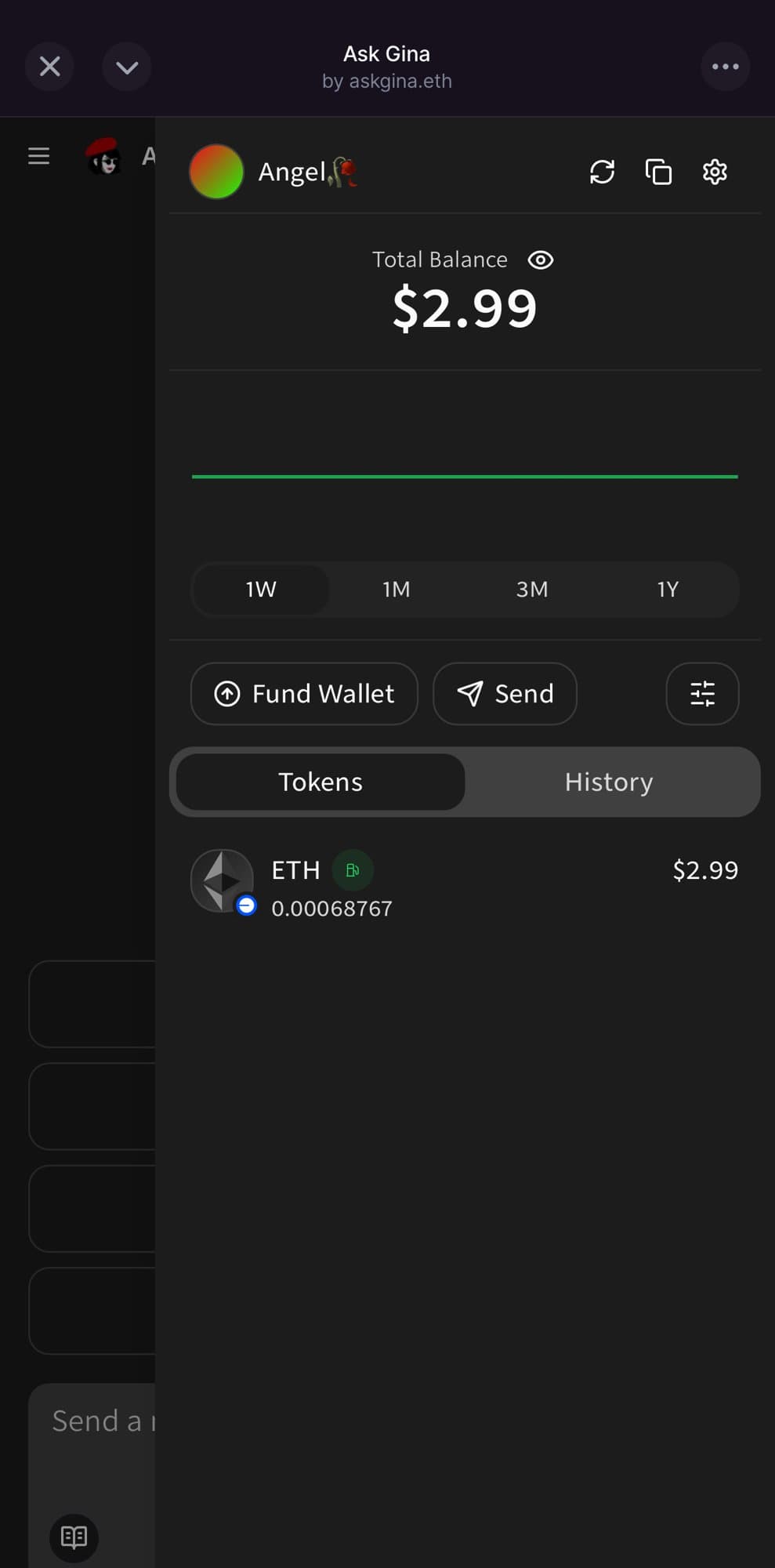Tap the Send button

click(x=505, y=694)
